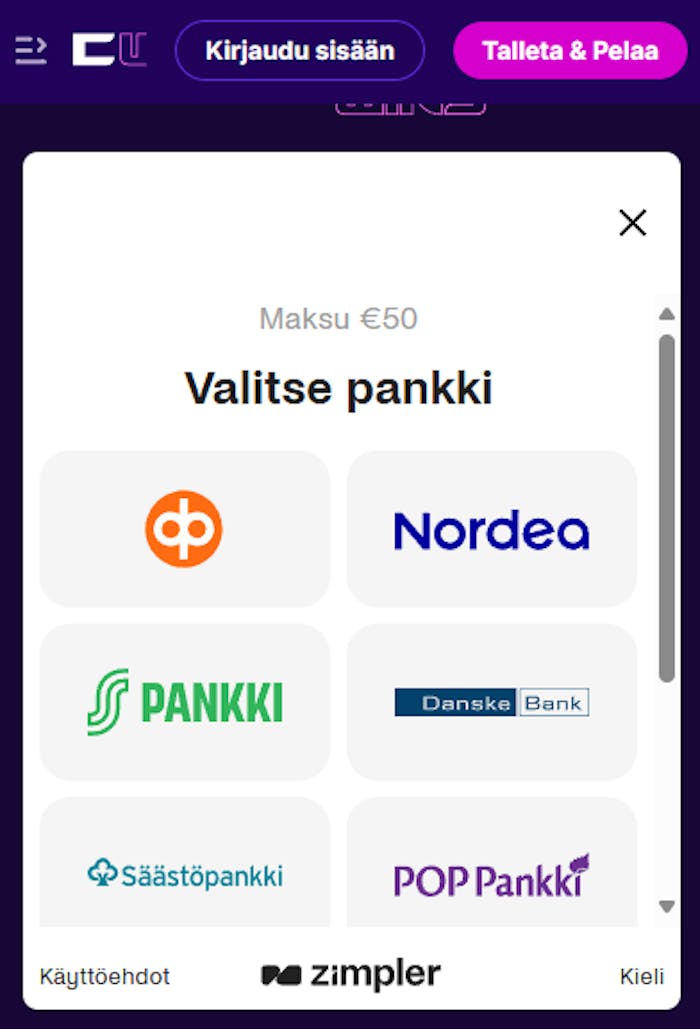This screenshot has height=1029, width=700.
Task: Open the Kieli language option
Action: (x=642, y=976)
